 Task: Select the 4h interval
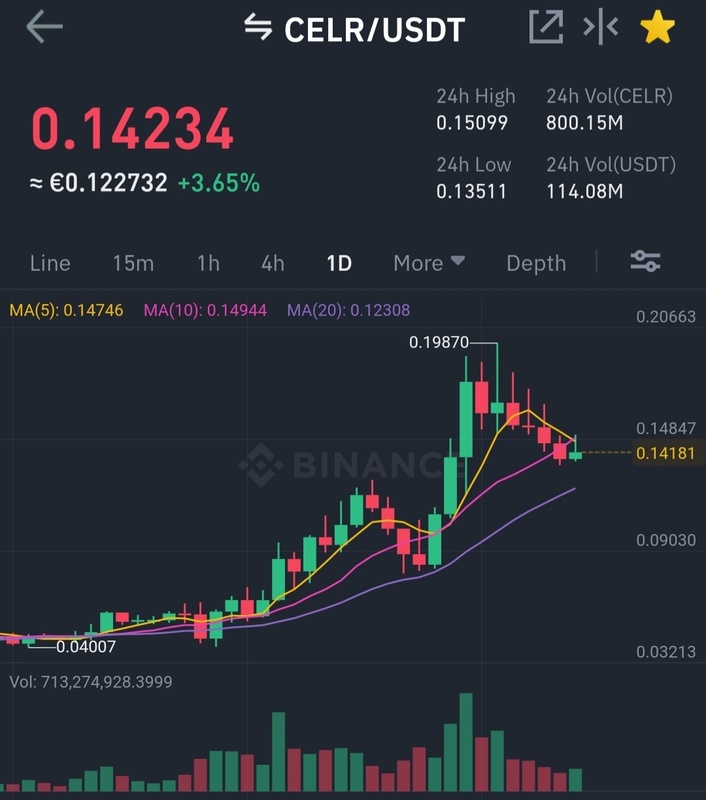coord(272,263)
